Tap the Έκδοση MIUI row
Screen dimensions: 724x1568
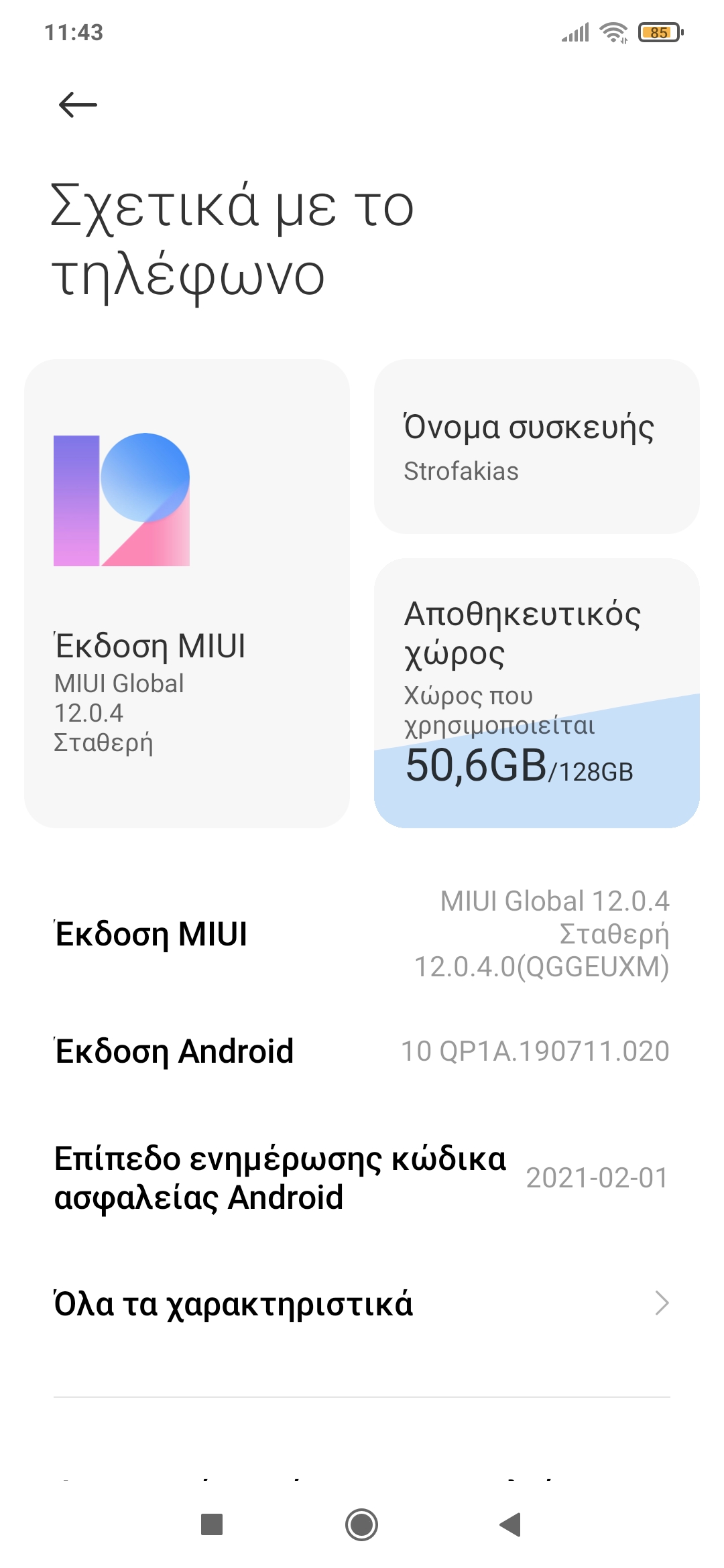click(x=362, y=934)
